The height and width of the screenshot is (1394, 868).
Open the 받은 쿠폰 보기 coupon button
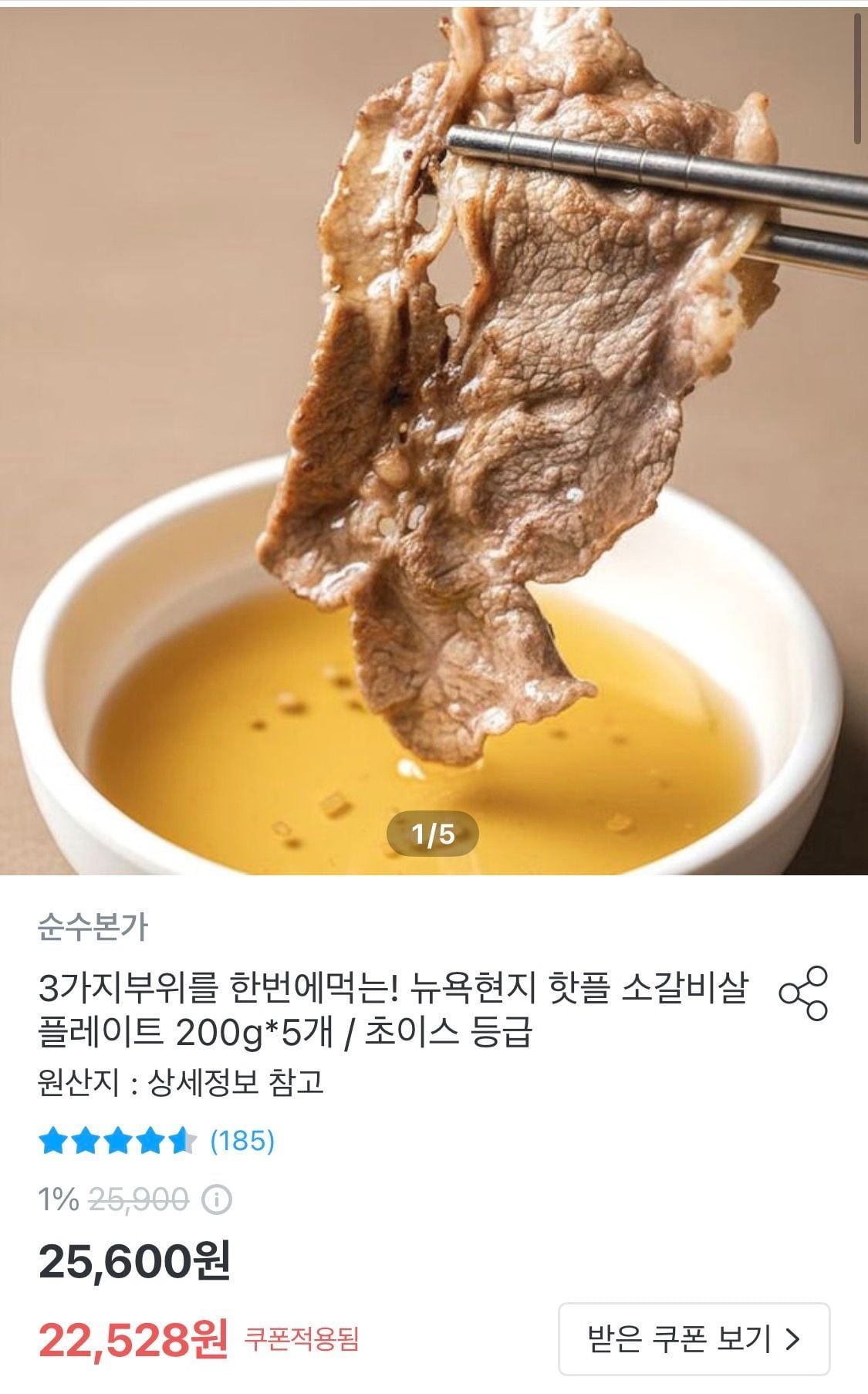[x=694, y=1339]
